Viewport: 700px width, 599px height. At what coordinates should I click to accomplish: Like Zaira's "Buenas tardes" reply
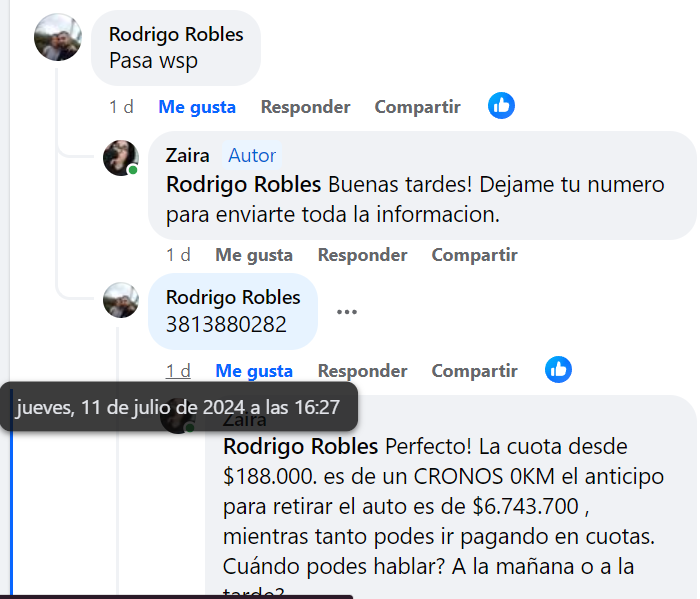click(x=254, y=255)
